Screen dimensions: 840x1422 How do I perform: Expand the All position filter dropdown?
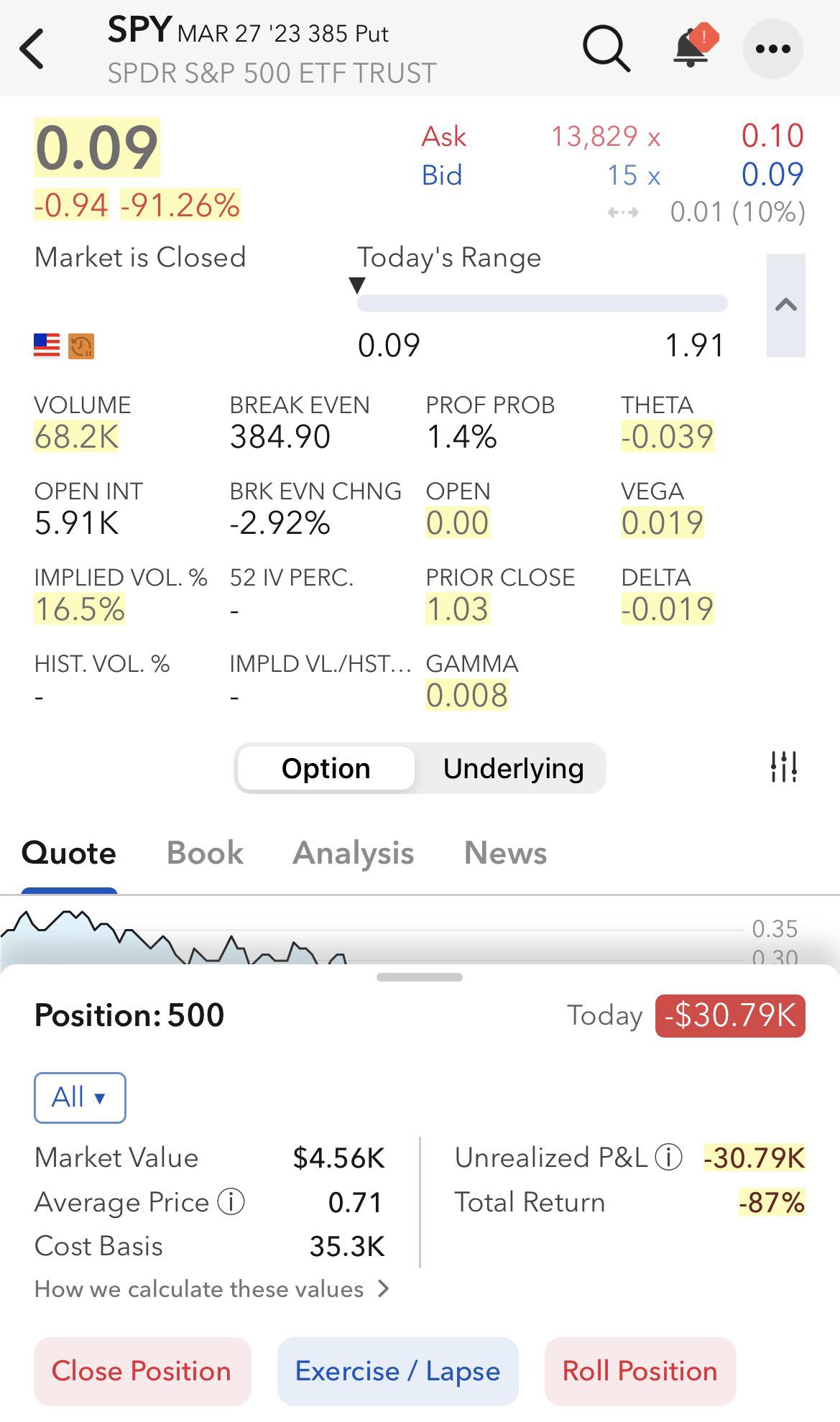coord(80,1097)
